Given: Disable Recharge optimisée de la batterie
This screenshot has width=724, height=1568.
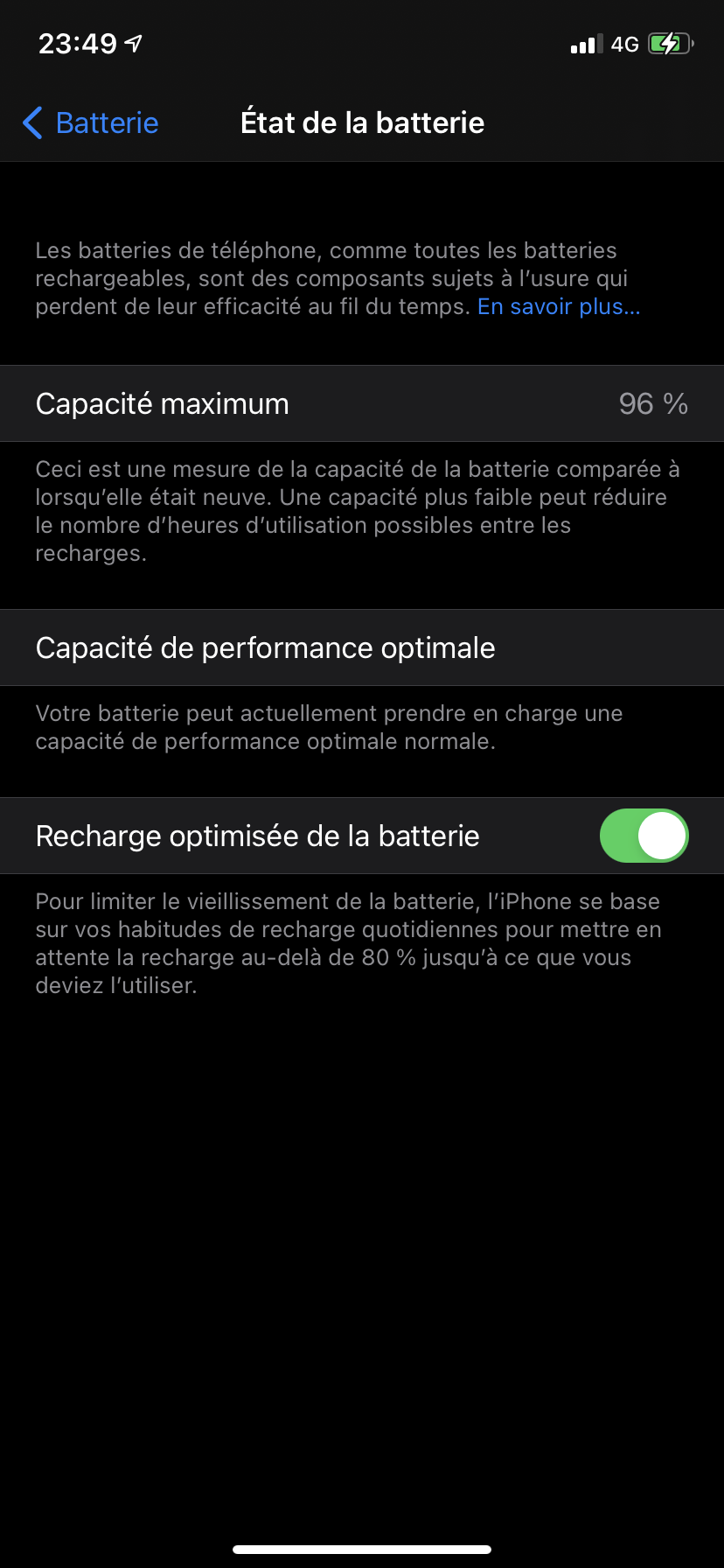Looking at the screenshot, I should pos(644,836).
